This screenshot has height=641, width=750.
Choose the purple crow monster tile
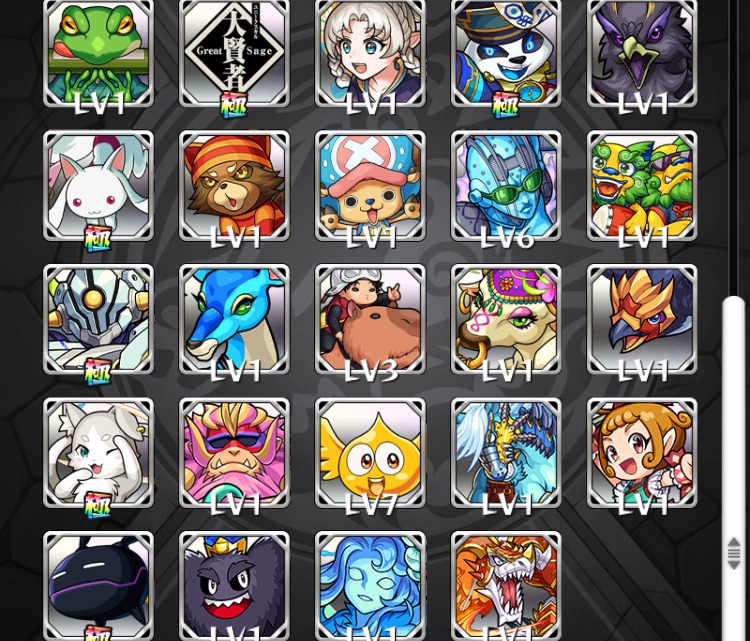(642, 52)
